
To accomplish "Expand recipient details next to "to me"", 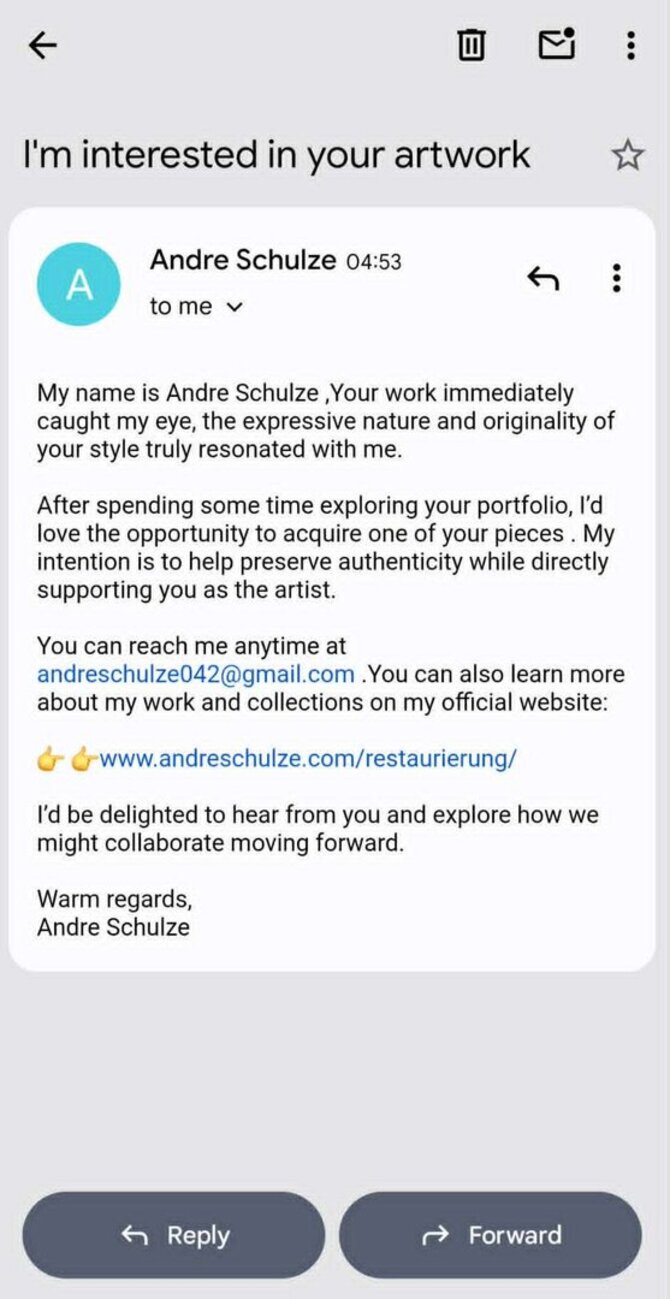I will tap(235, 308).
